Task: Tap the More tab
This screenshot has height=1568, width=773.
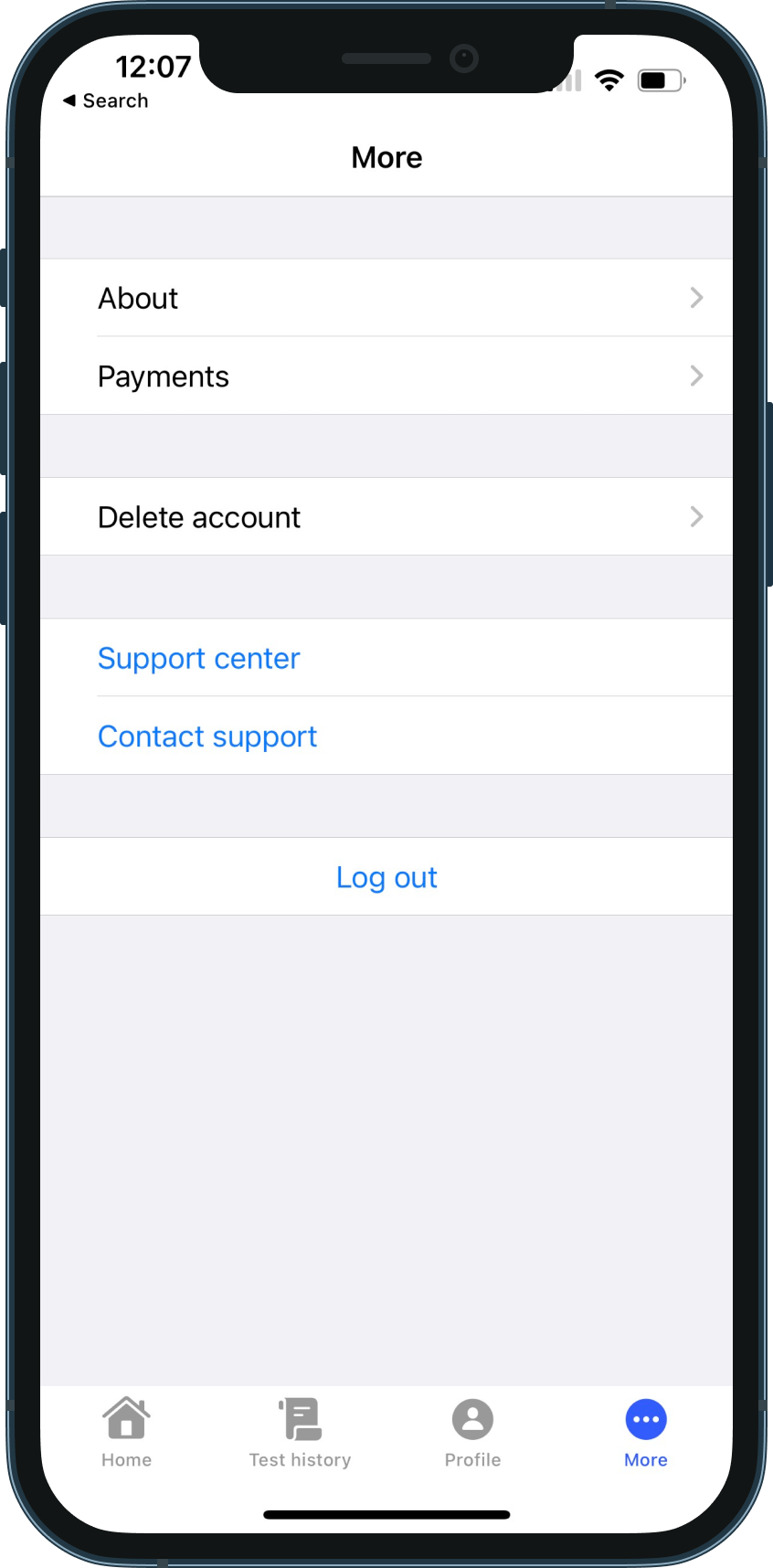Action: pyautogui.click(x=646, y=1433)
